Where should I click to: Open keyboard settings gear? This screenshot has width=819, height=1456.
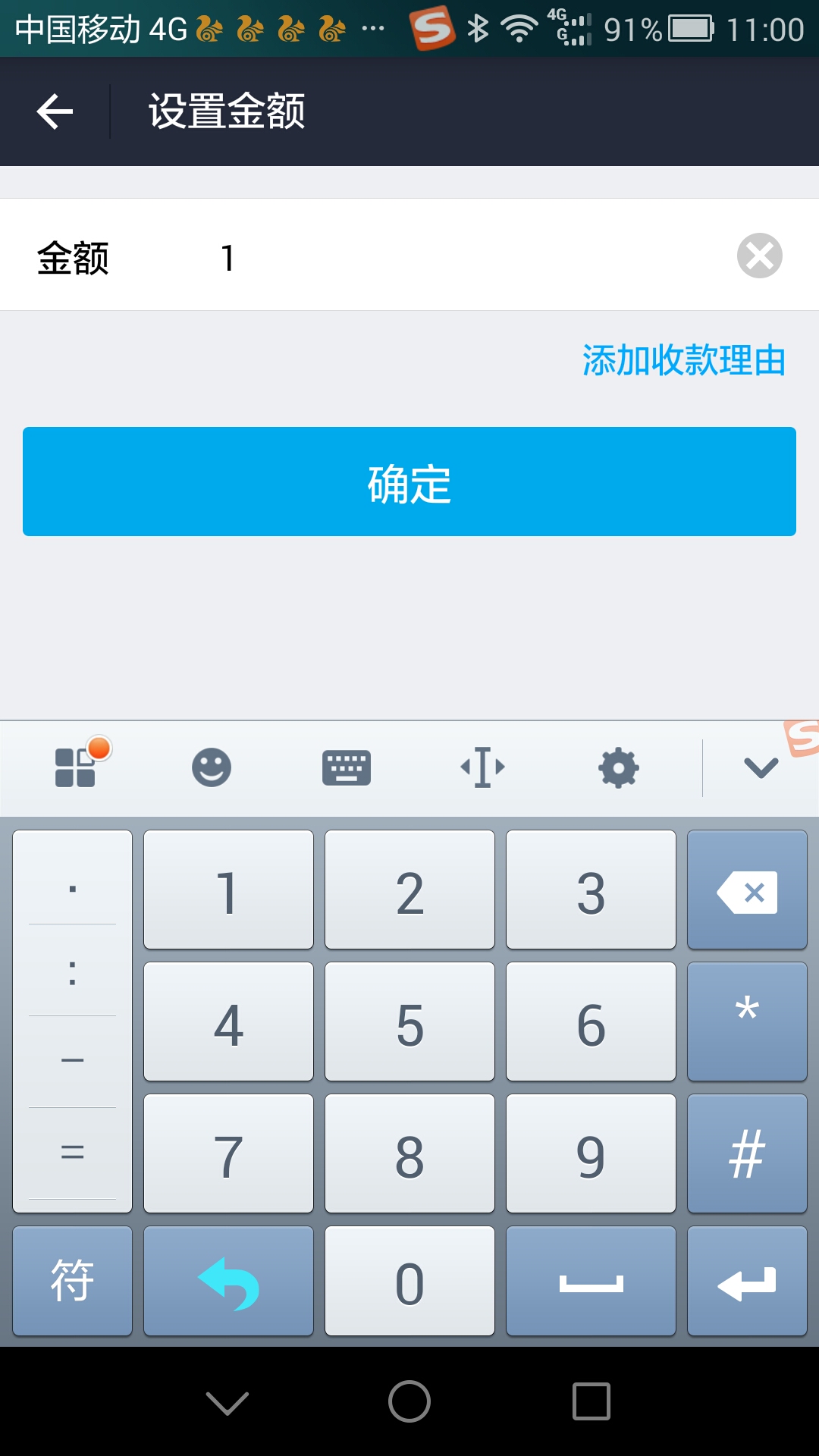[x=619, y=767]
